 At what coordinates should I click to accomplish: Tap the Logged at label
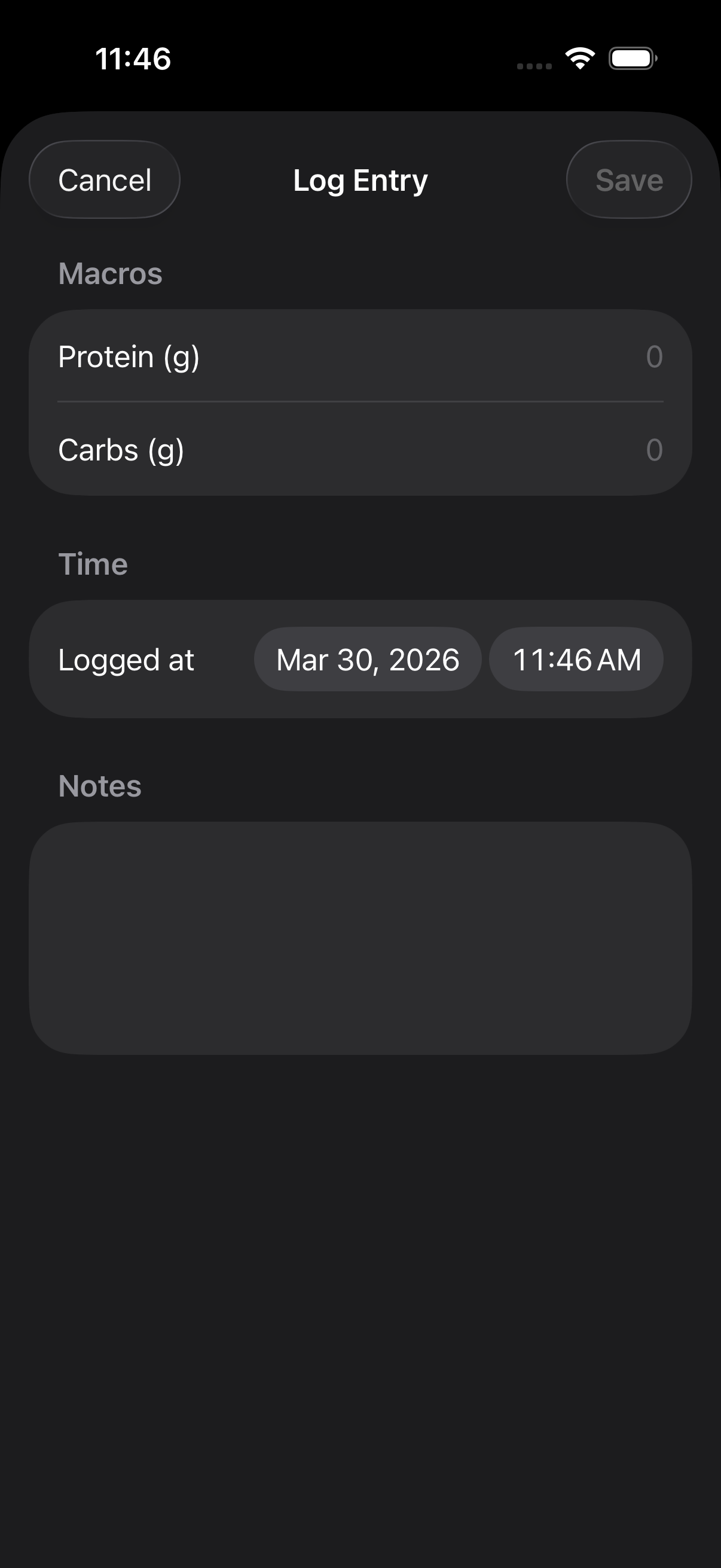(x=126, y=658)
